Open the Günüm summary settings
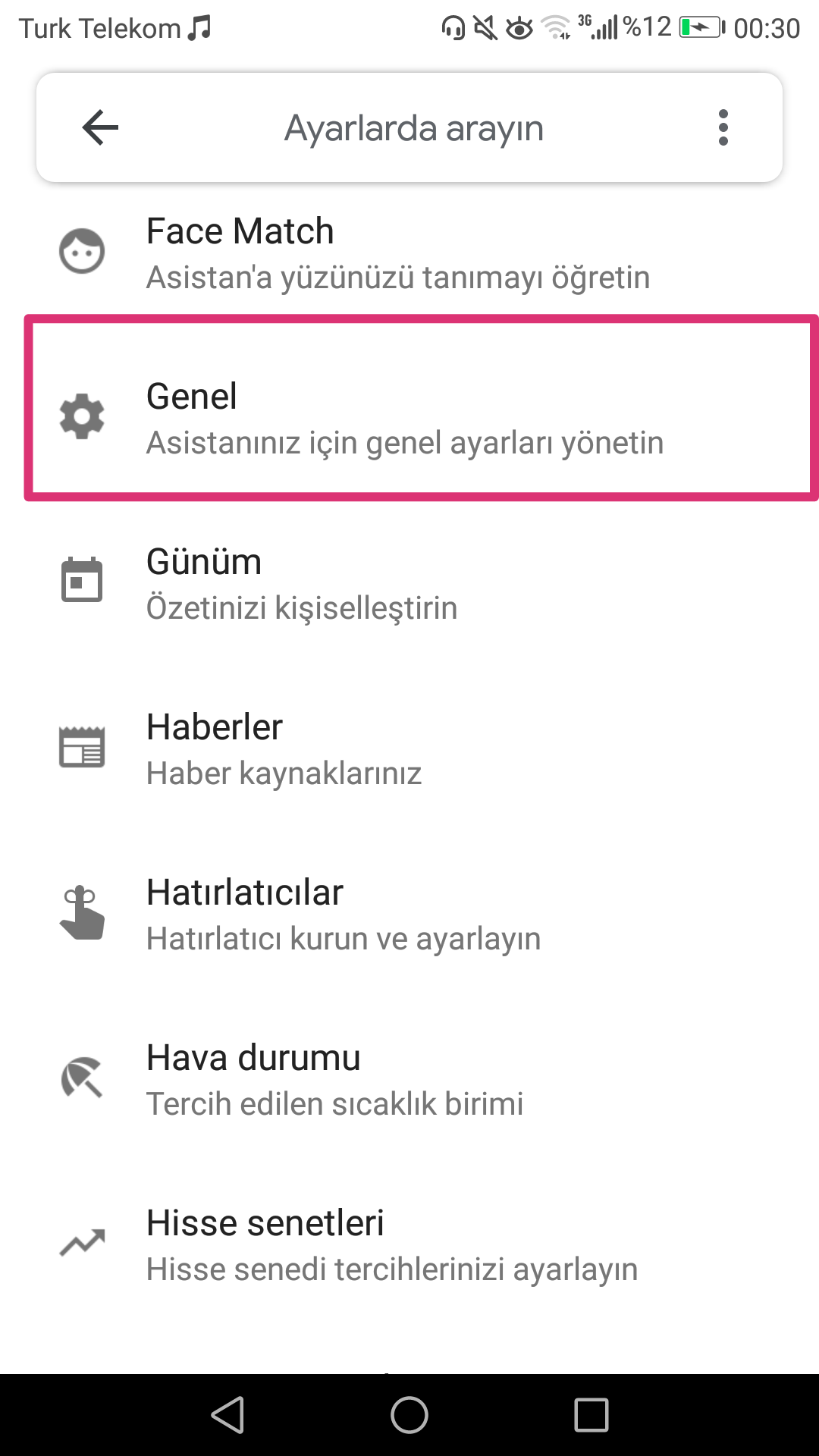Image resolution: width=819 pixels, height=1456 pixels. (409, 583)
